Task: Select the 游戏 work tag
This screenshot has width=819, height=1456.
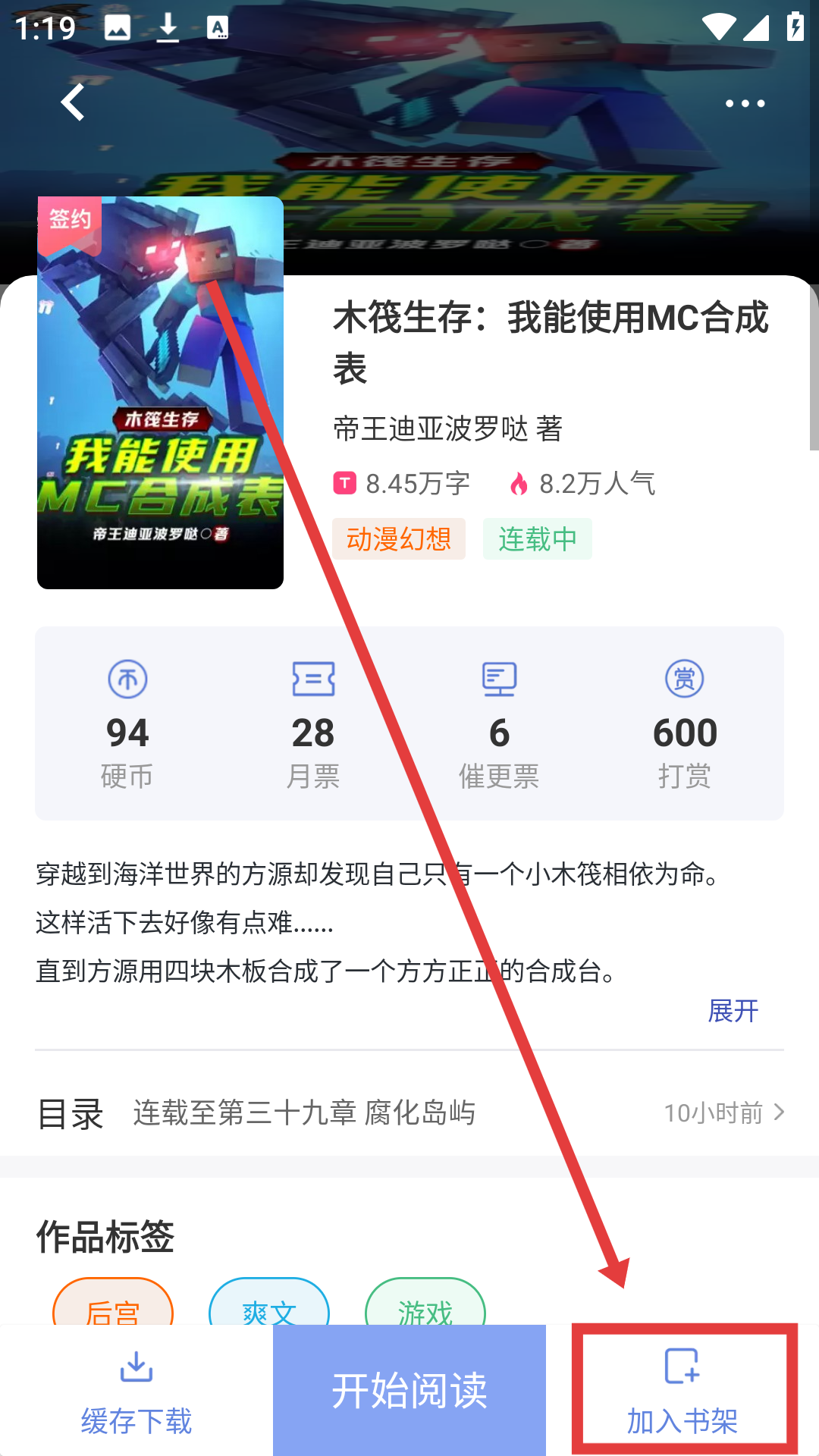Action: click(x=425, y=1306)
